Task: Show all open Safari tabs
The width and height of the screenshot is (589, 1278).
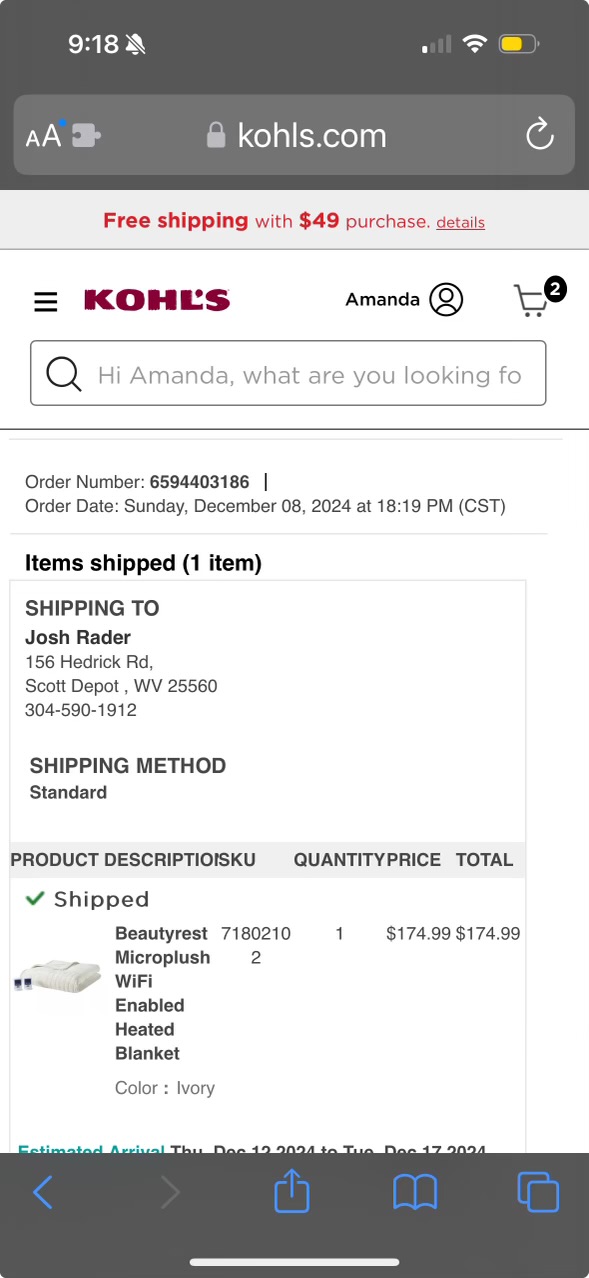Action: (x=537, y=1191)
